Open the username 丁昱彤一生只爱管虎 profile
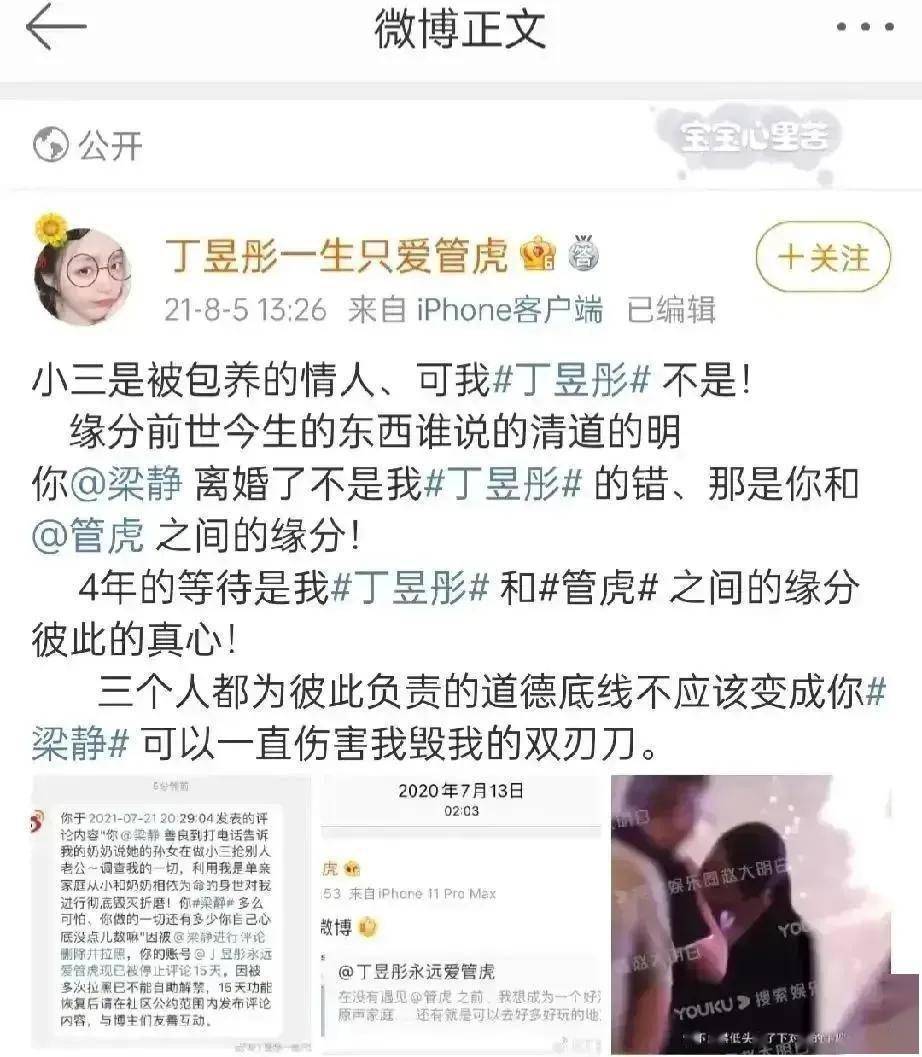 [336, 259]
